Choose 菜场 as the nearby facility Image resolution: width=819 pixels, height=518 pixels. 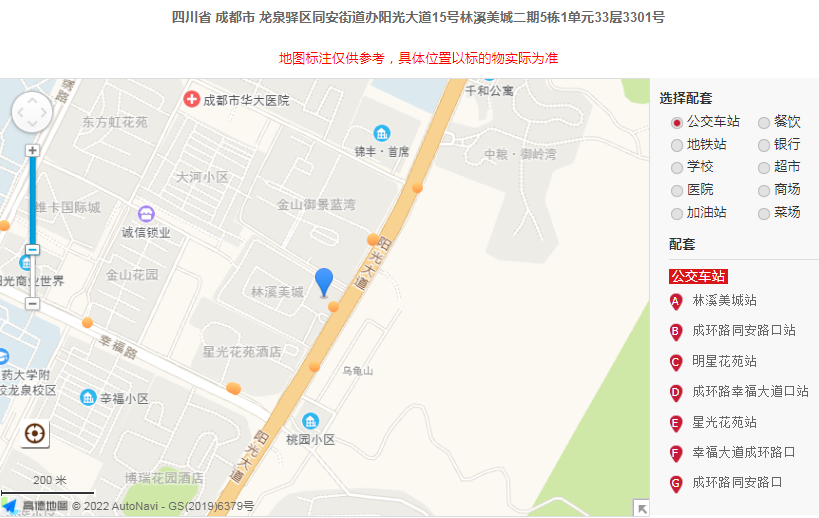[765, 213]
